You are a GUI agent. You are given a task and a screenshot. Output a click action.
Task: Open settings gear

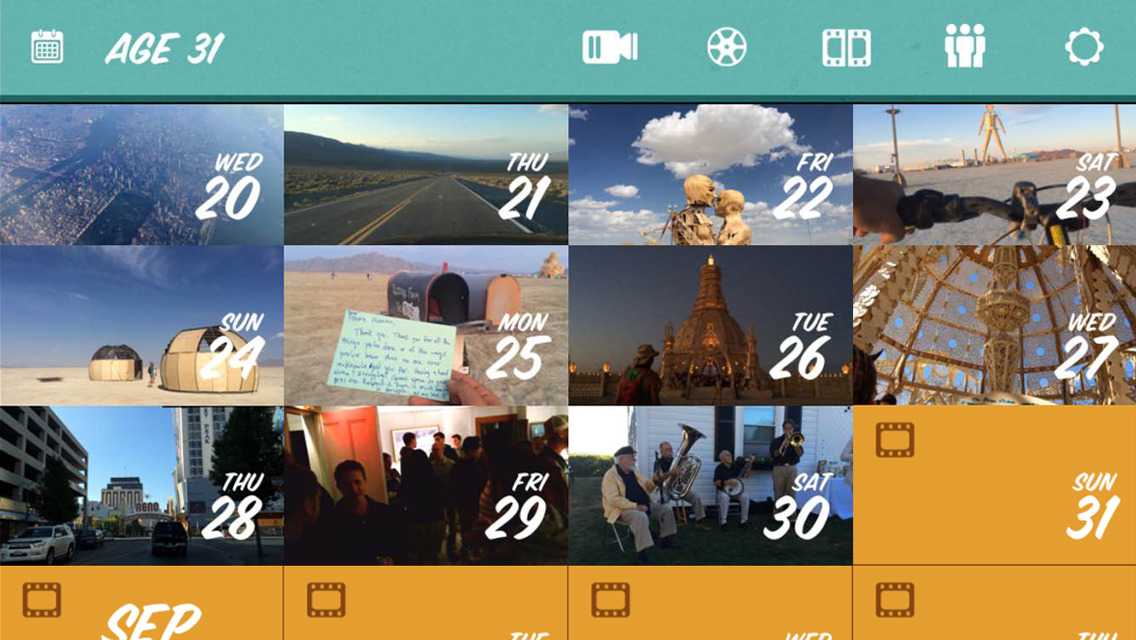(1084, 47)
